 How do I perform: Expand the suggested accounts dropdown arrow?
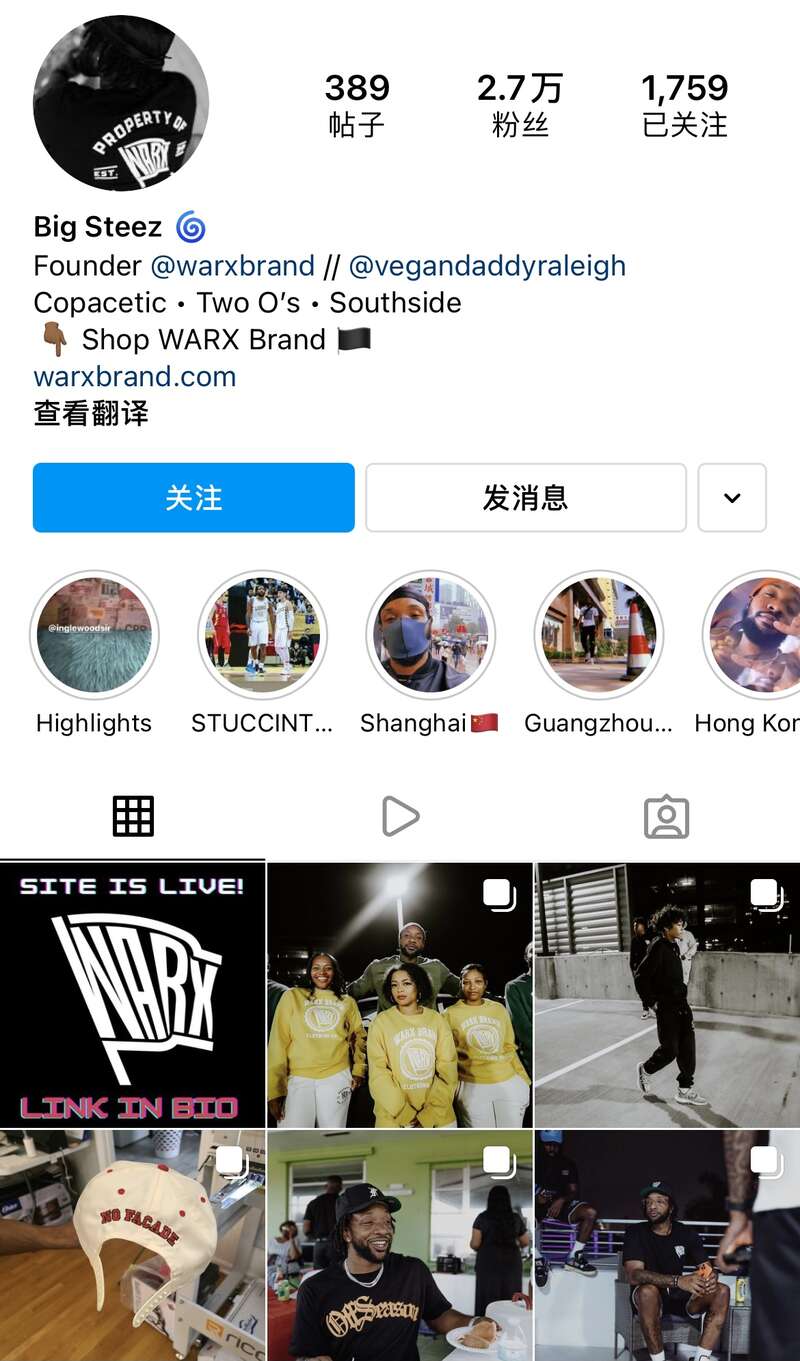pos(732,497)
